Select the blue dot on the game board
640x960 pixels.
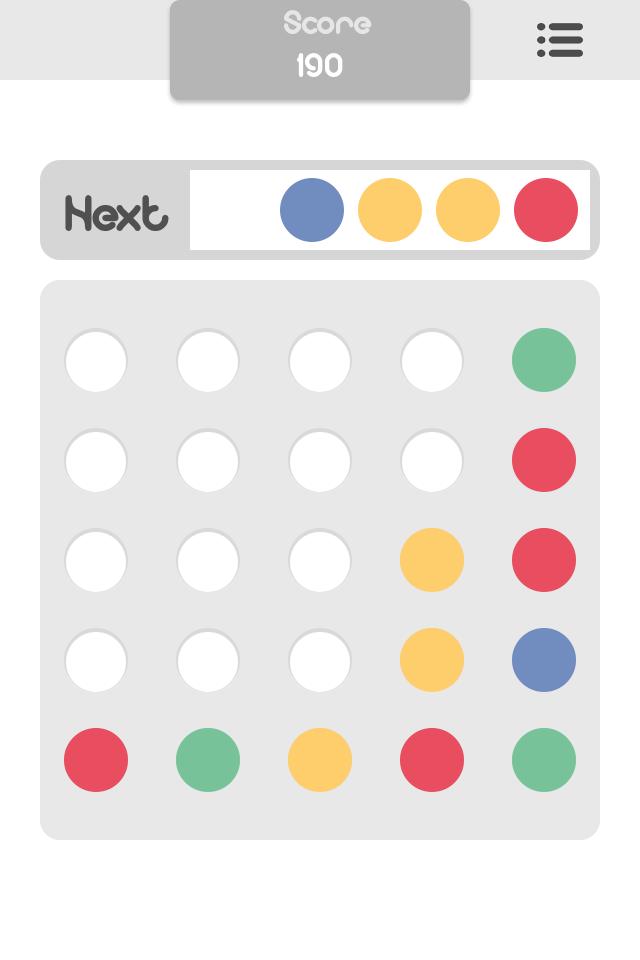coord(544,660)
